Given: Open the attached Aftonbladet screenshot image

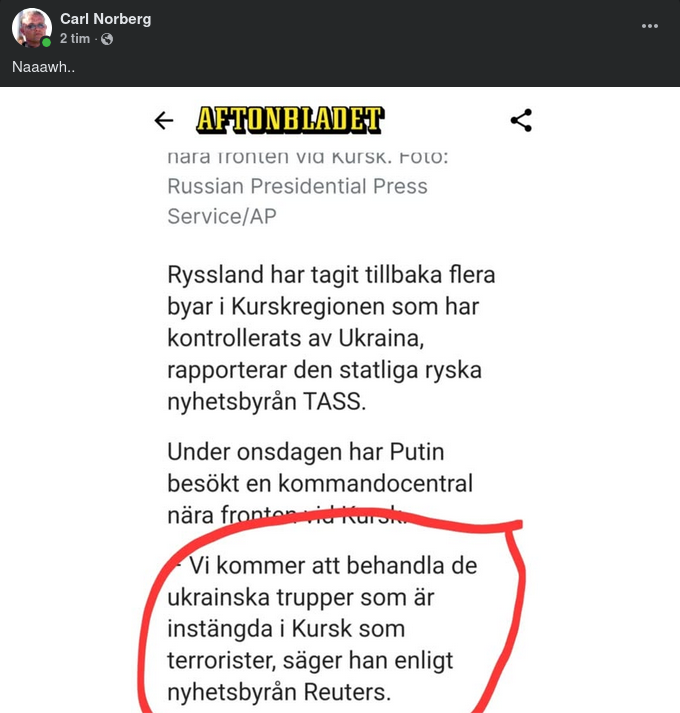Looking at the screenshot, I should click(x=340, y=400).
